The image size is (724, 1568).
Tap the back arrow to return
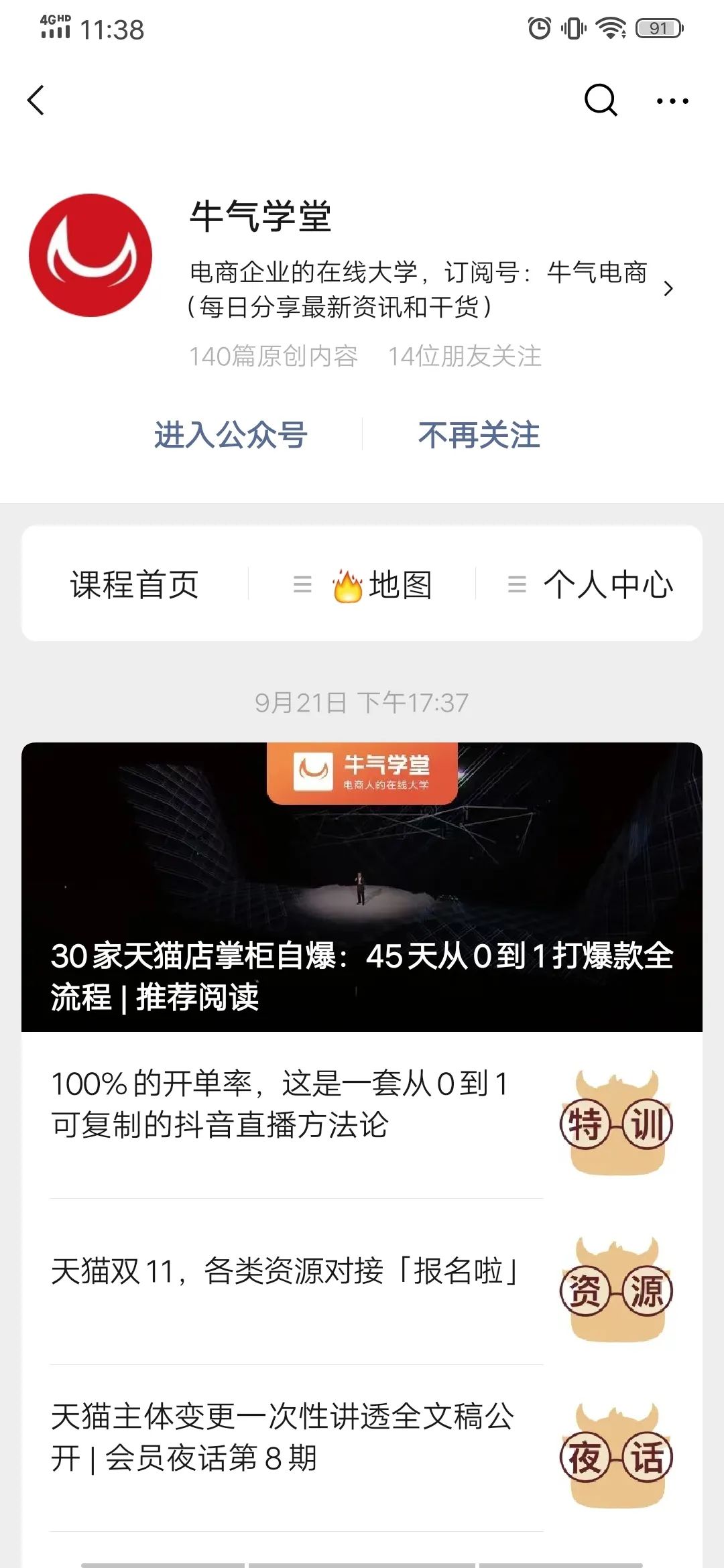(x=37, y=101)
